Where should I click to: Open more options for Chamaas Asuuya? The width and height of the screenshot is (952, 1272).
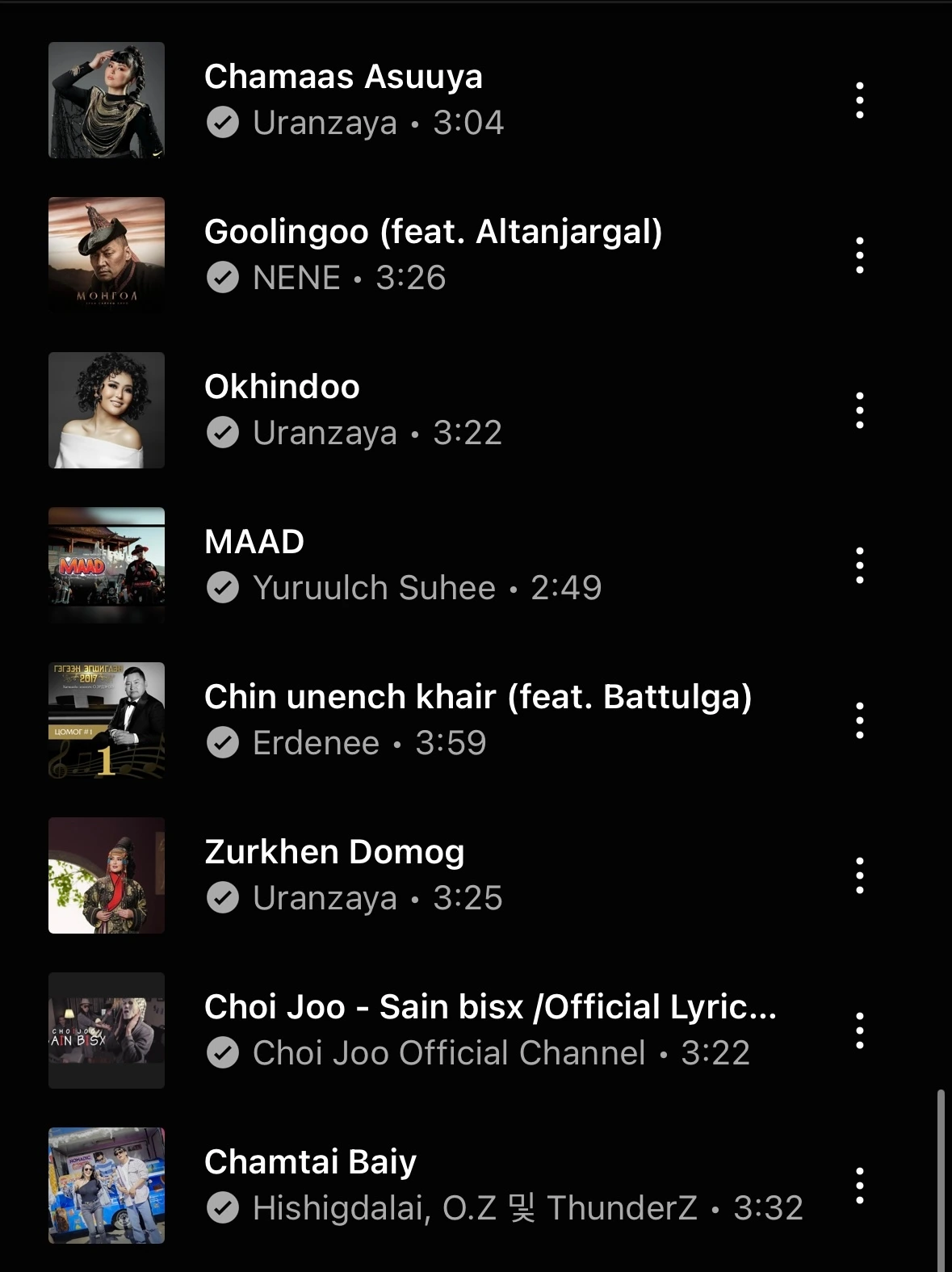click(x=859, y=100)
